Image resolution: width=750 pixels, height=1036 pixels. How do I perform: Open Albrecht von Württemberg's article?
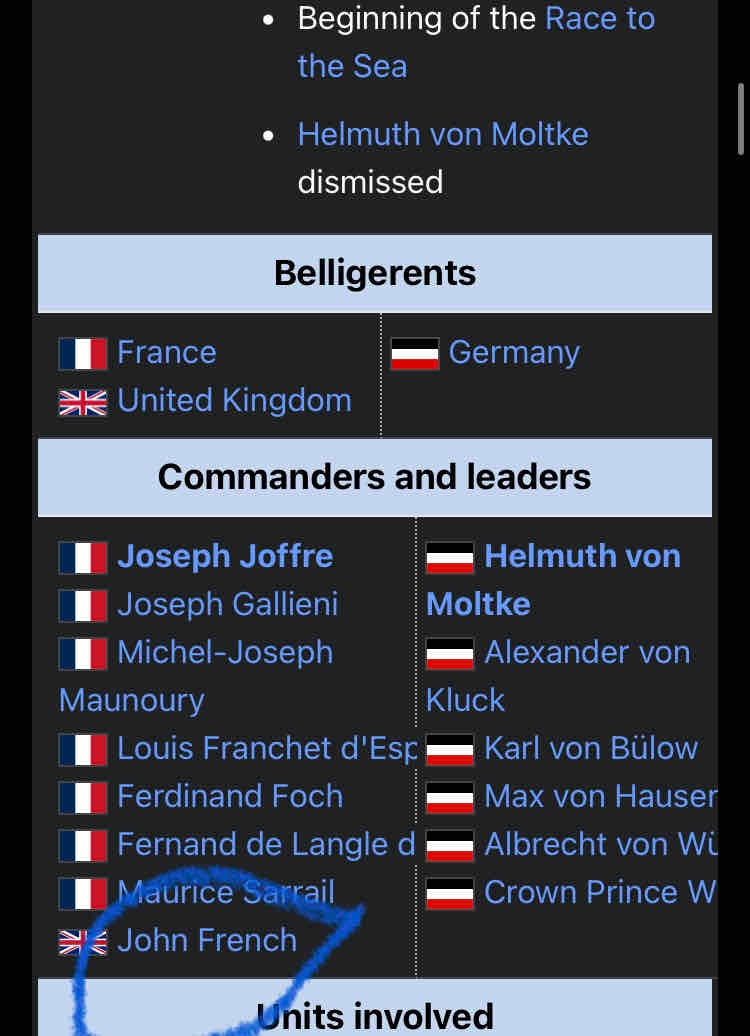coord(600,844)
